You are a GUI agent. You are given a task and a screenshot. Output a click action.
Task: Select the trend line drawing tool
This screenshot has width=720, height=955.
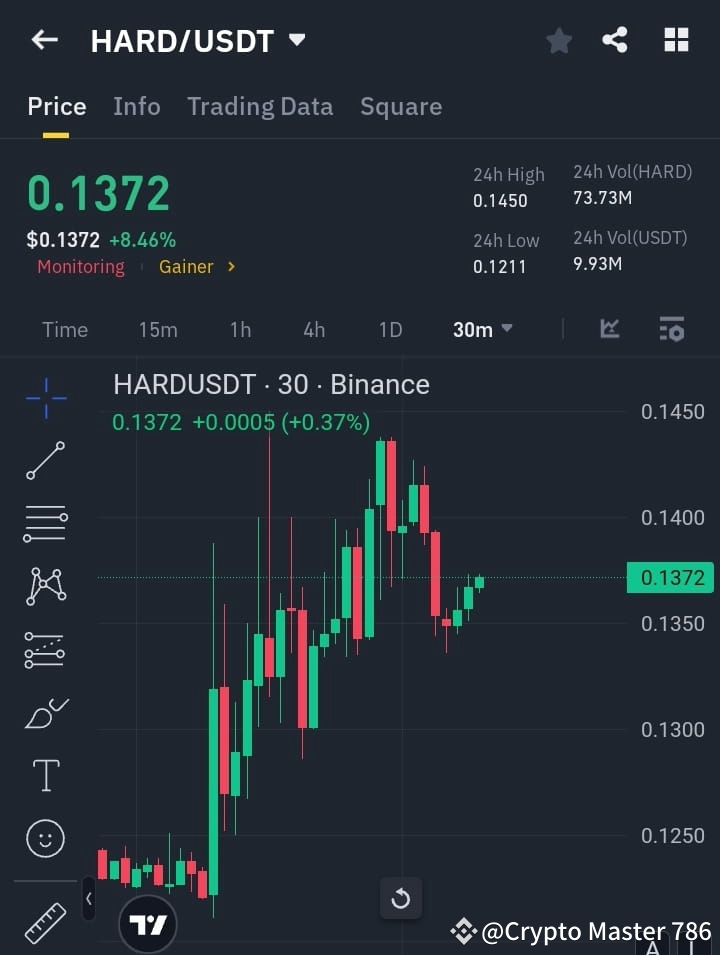click(x=44, y=461)
